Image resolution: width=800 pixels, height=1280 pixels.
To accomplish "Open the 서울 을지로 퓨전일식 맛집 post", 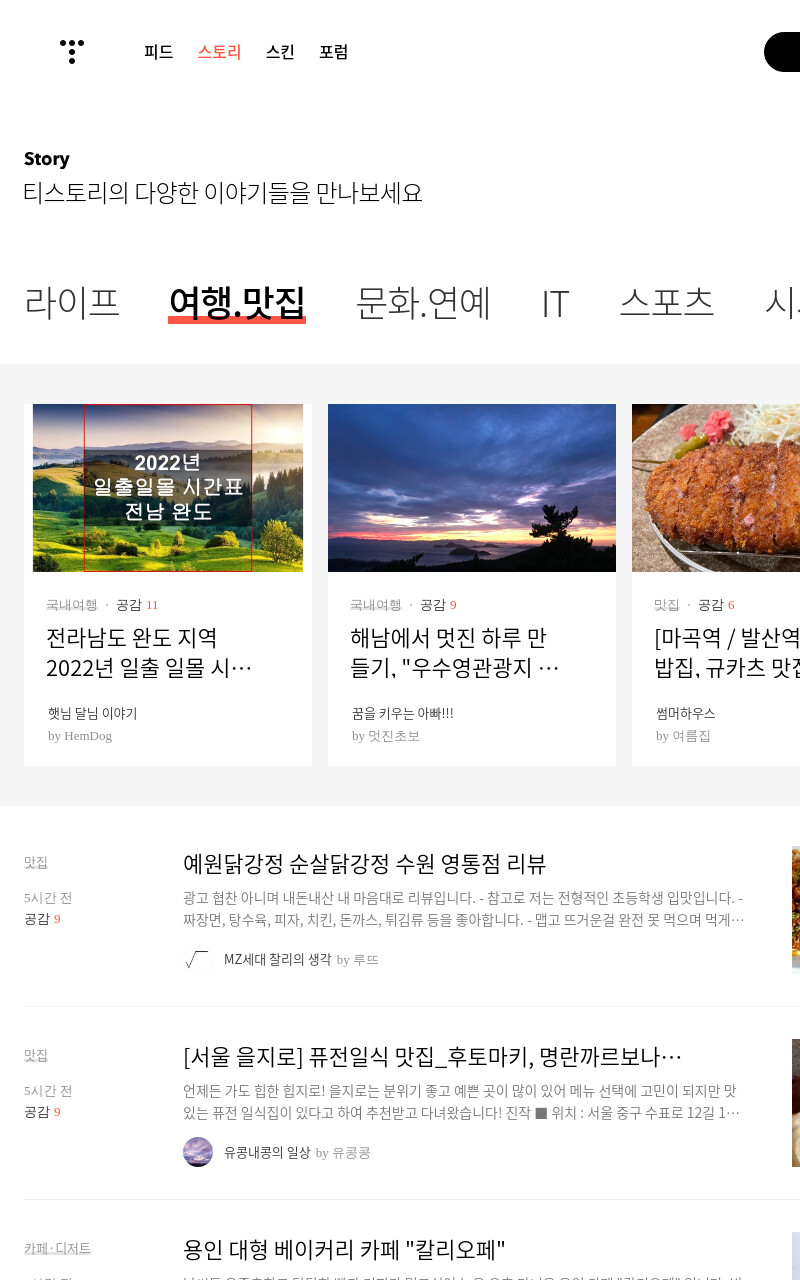I will pos(432,1057).
